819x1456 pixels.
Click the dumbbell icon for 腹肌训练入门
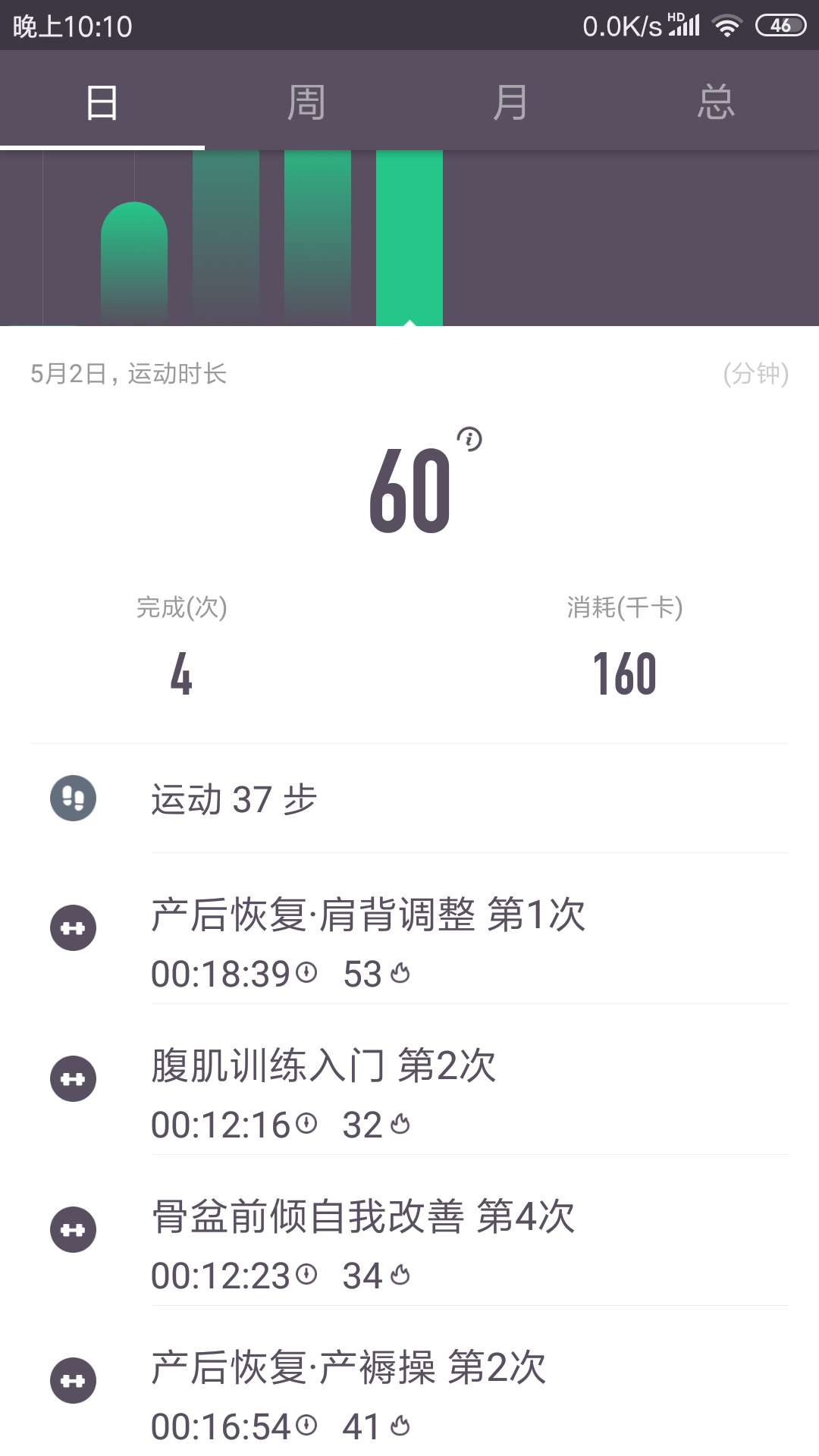click(74, 1078)
